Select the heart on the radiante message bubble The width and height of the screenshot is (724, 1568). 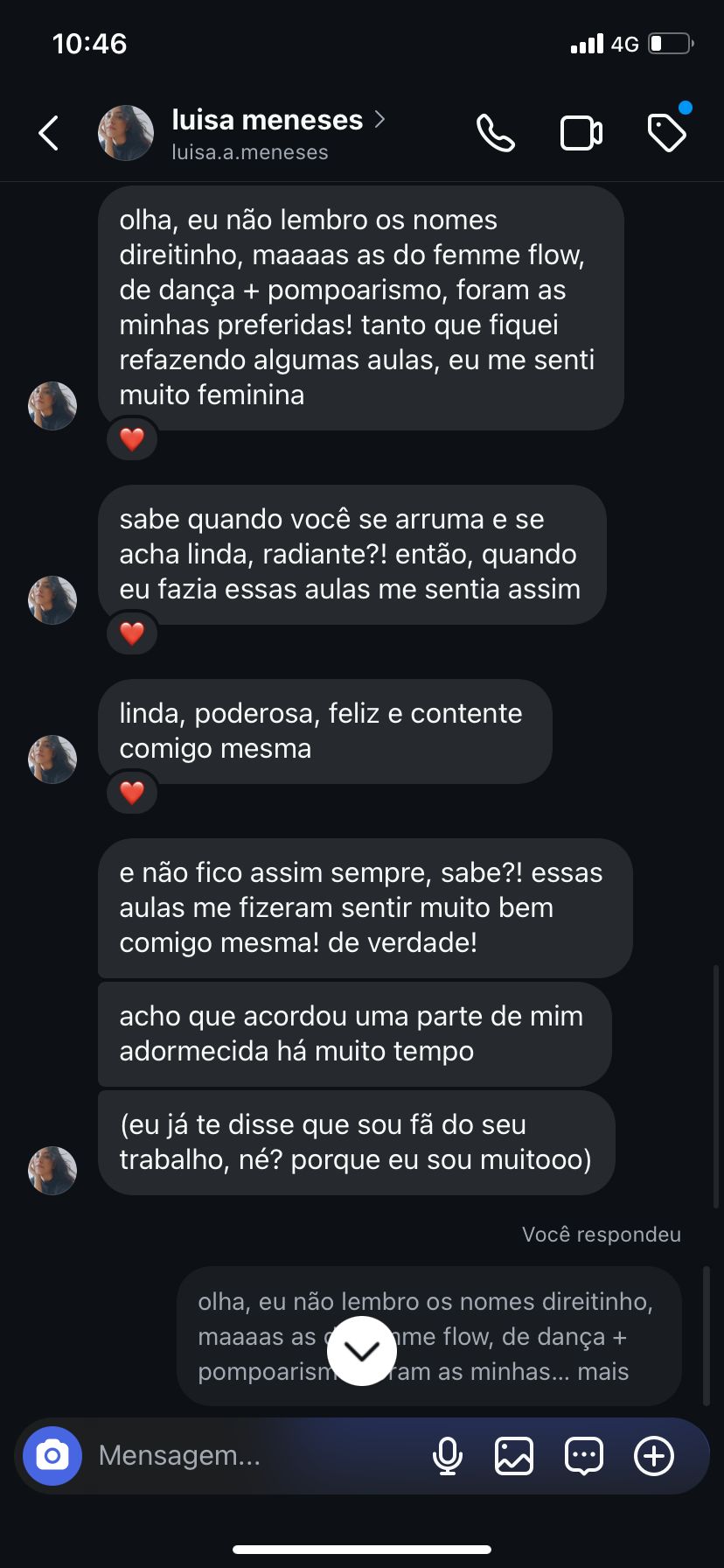tap(132, 633)
